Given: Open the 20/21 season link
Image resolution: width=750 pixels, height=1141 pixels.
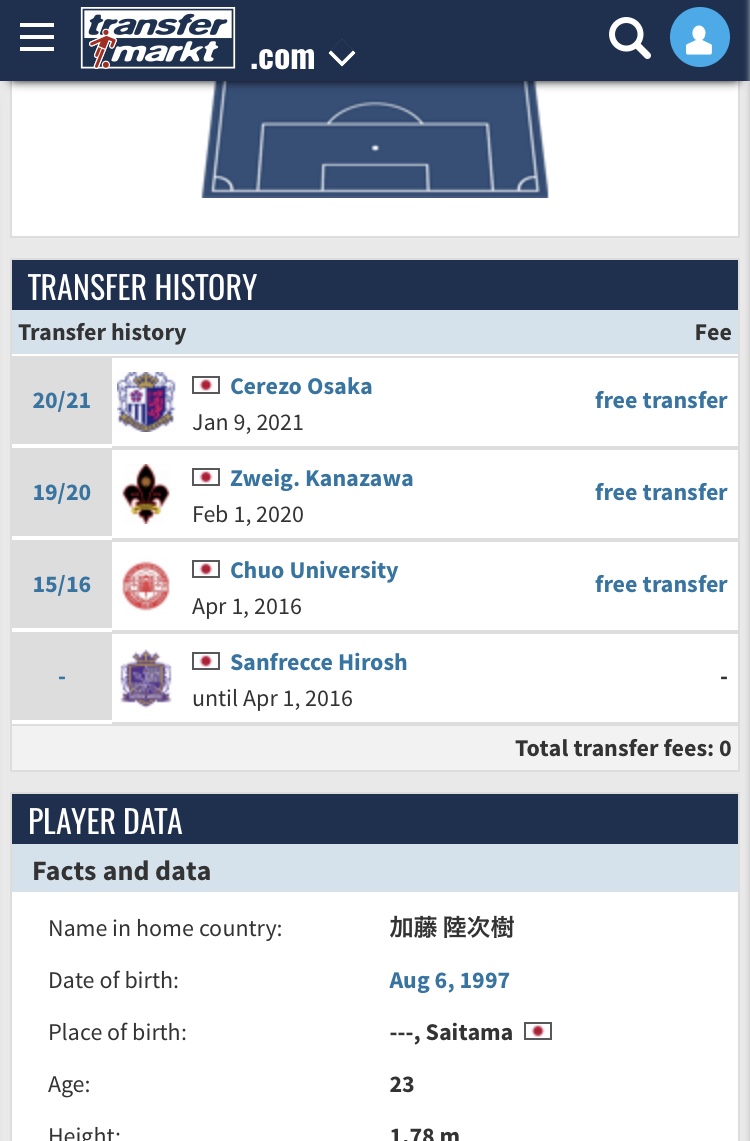Looking at the screenshot, I should (61, 401).
